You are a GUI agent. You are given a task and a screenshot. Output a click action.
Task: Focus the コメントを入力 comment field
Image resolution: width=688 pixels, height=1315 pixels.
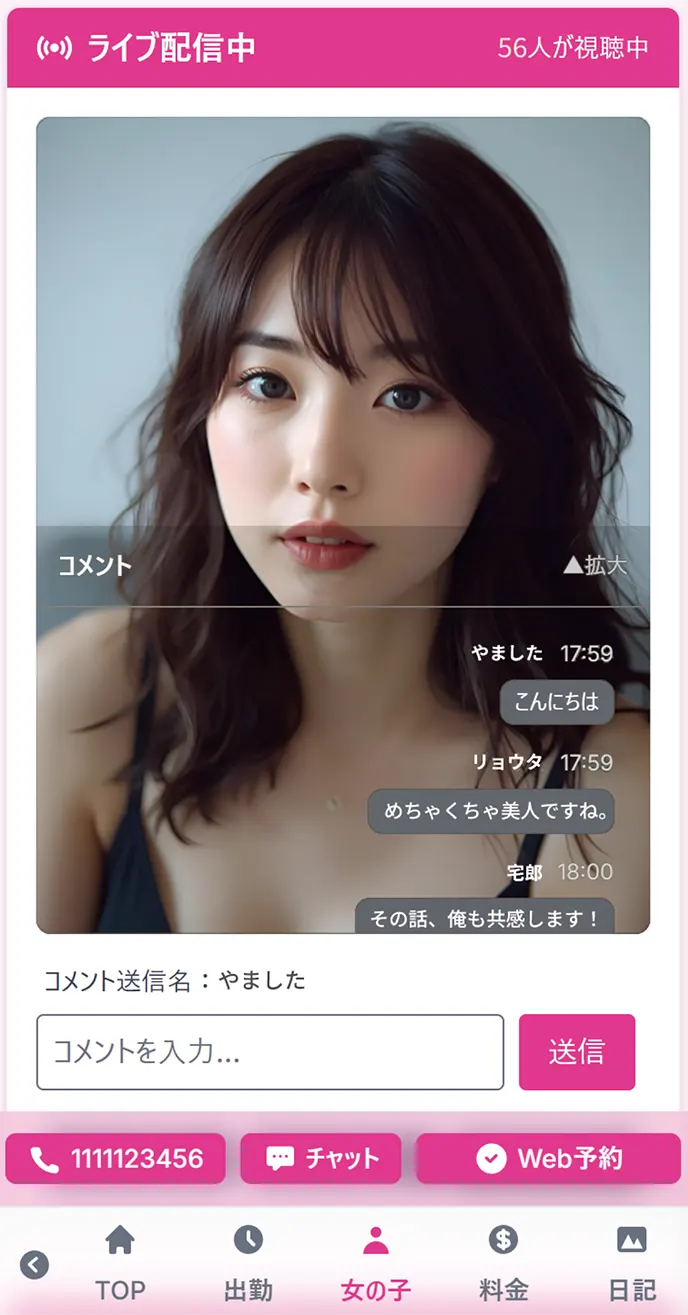click(x=270, y=1052)
